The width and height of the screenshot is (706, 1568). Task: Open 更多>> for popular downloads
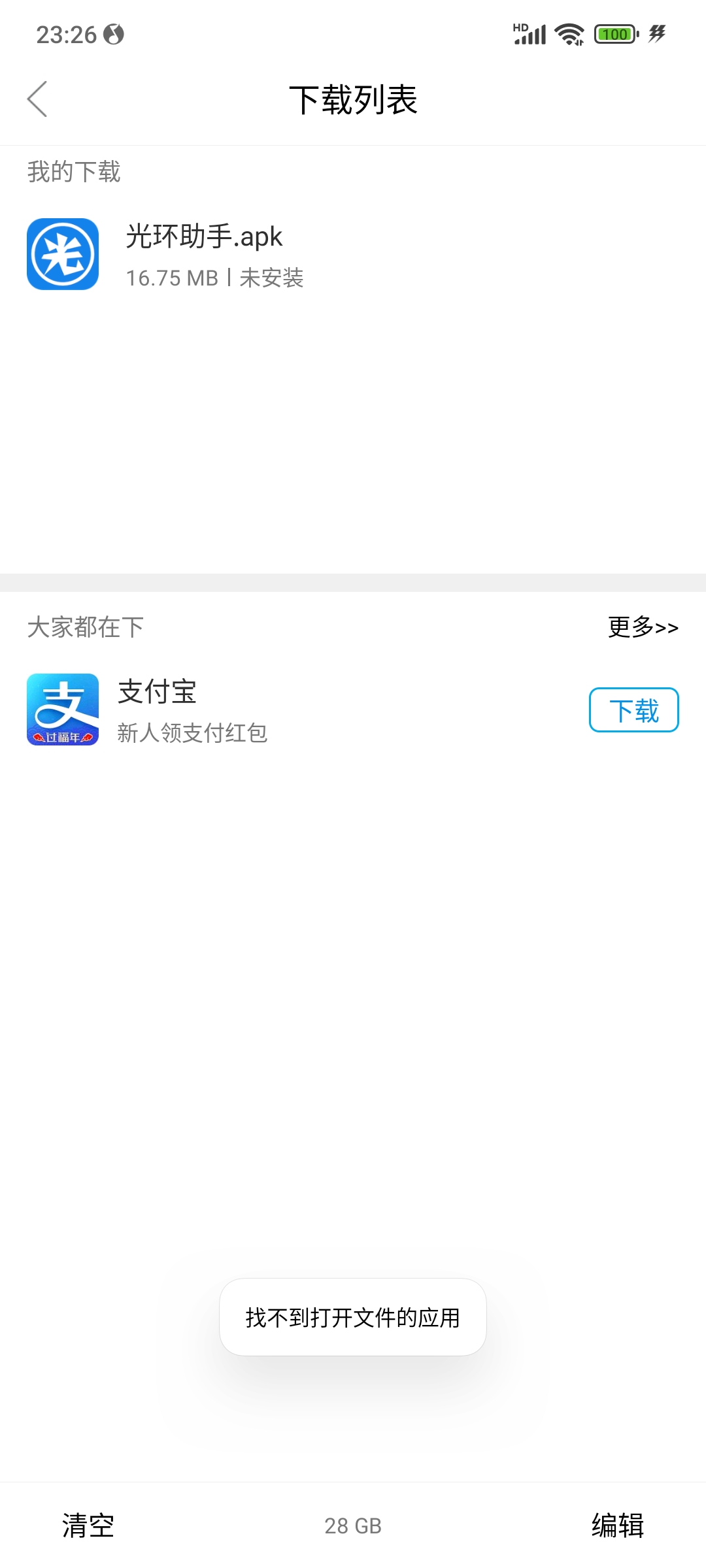coord(643,627)
